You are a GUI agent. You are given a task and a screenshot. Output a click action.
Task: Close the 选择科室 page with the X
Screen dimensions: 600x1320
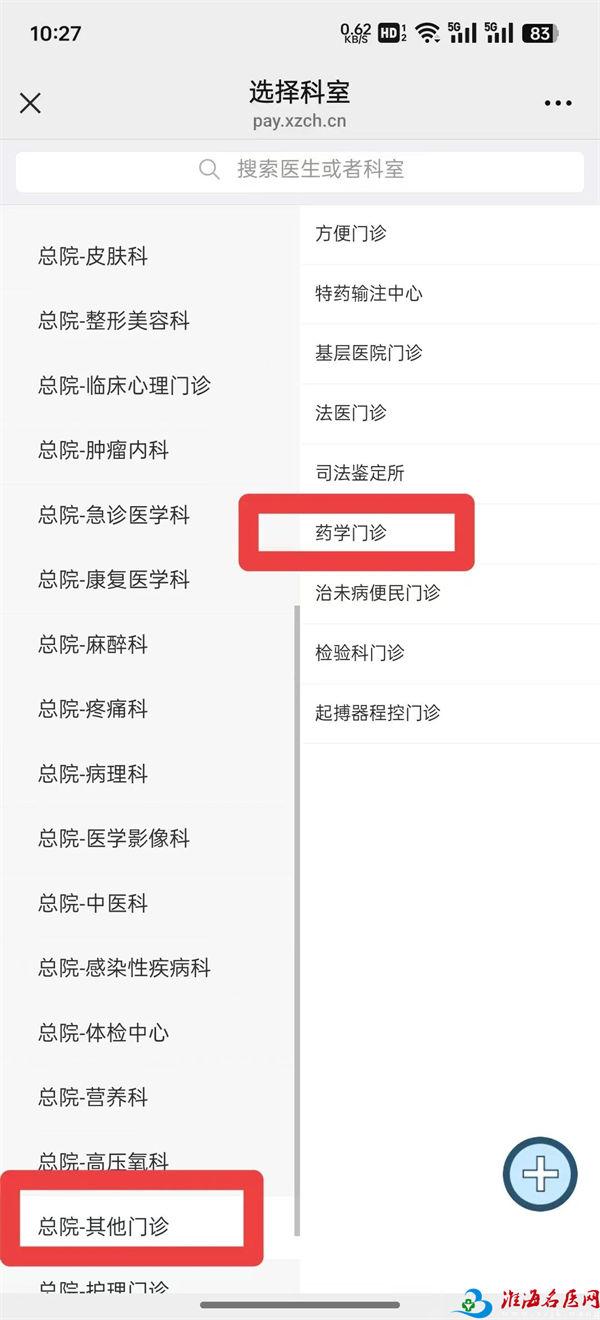(x=30, y=103)
